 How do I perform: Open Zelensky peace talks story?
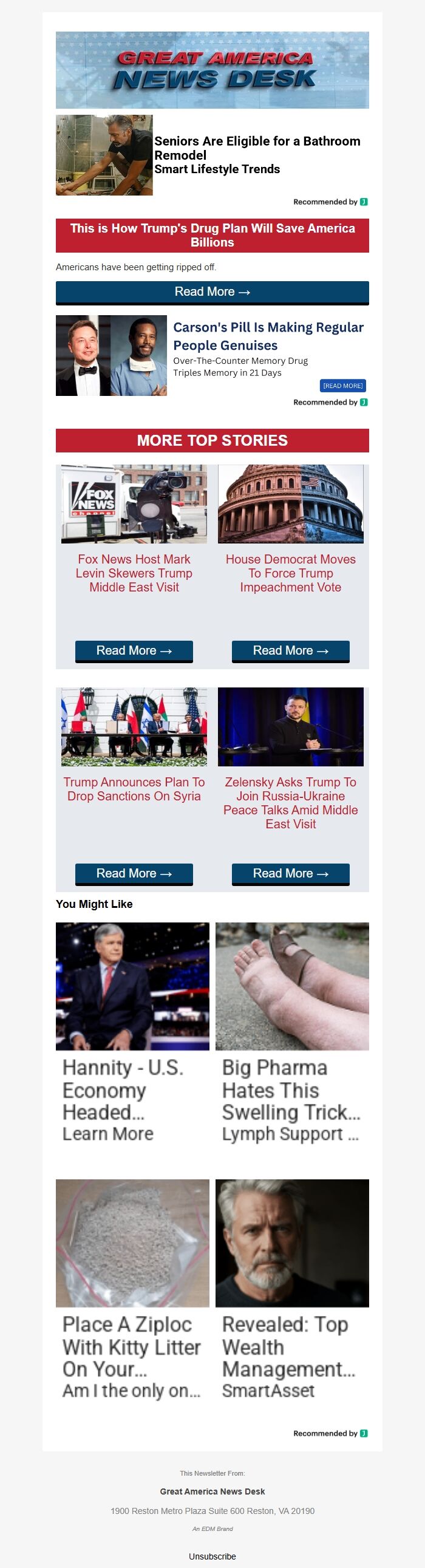[290, 802]
